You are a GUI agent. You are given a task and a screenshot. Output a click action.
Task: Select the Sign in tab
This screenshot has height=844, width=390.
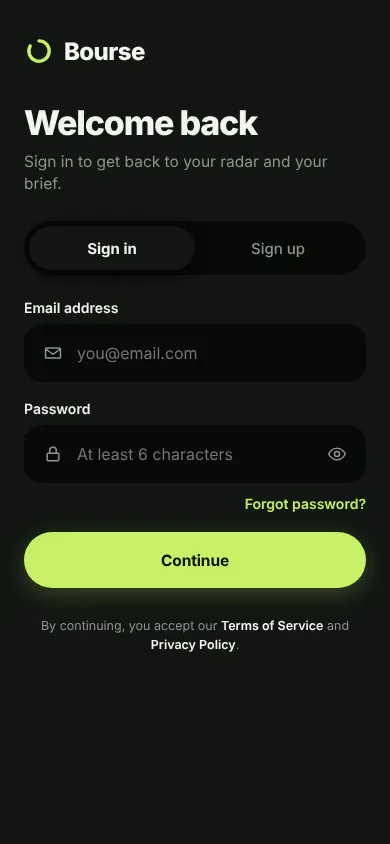click(112, 249)
